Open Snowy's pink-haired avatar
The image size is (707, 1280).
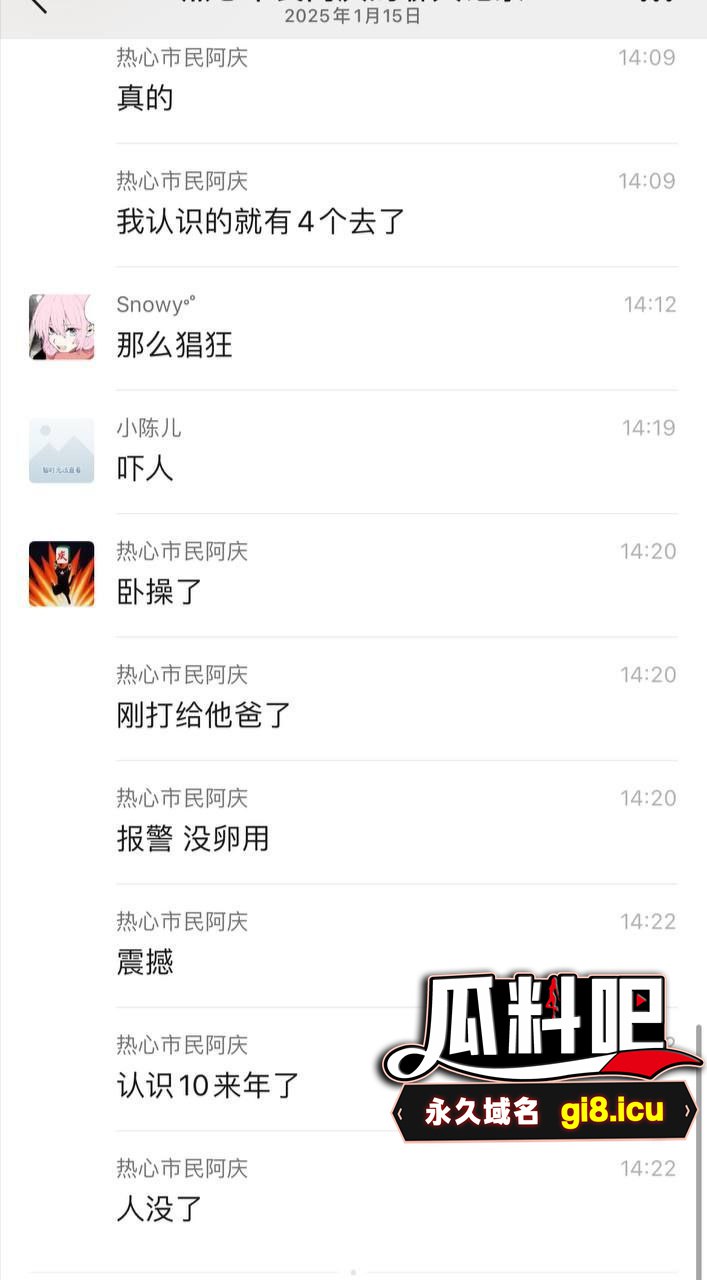pos(61,327)
